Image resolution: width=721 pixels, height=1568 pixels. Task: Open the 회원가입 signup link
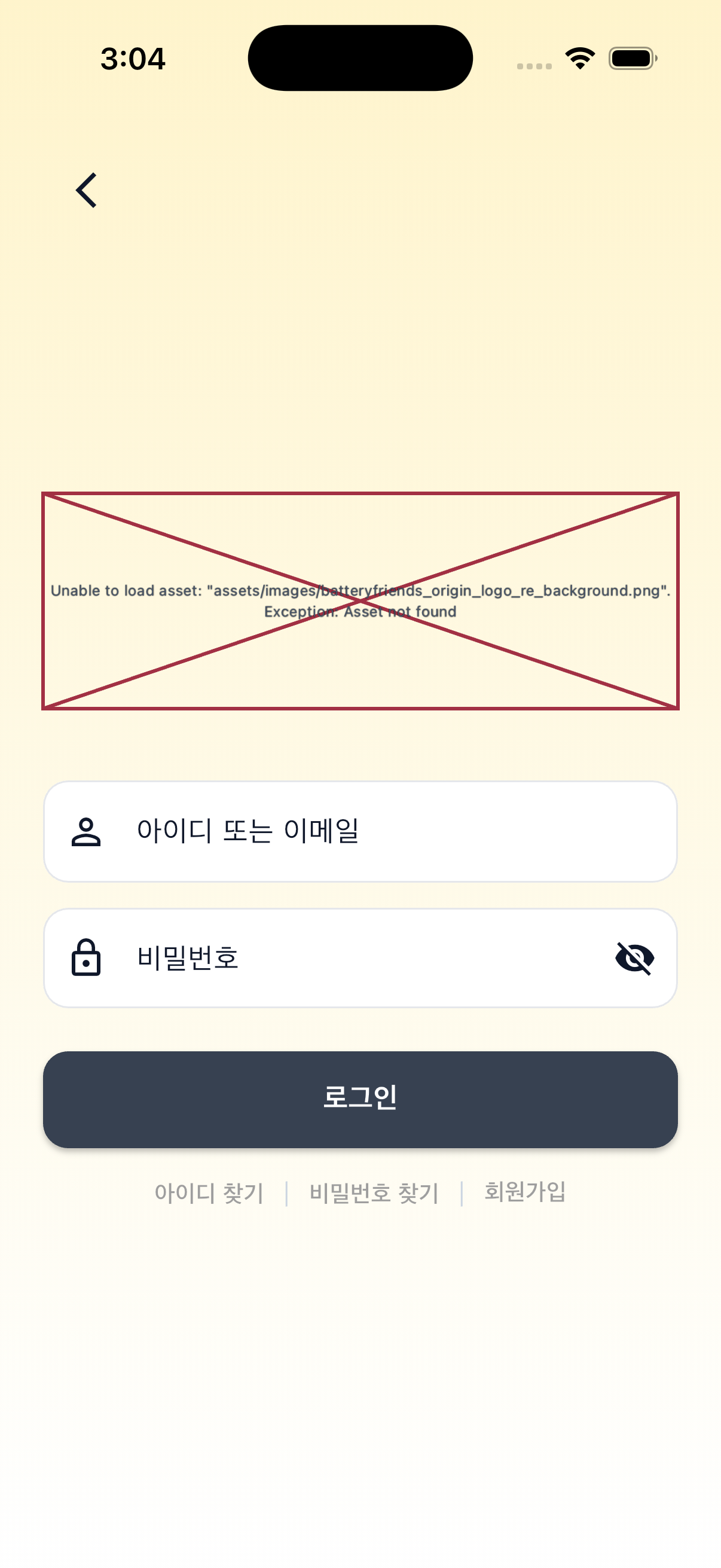point(525,1192)
